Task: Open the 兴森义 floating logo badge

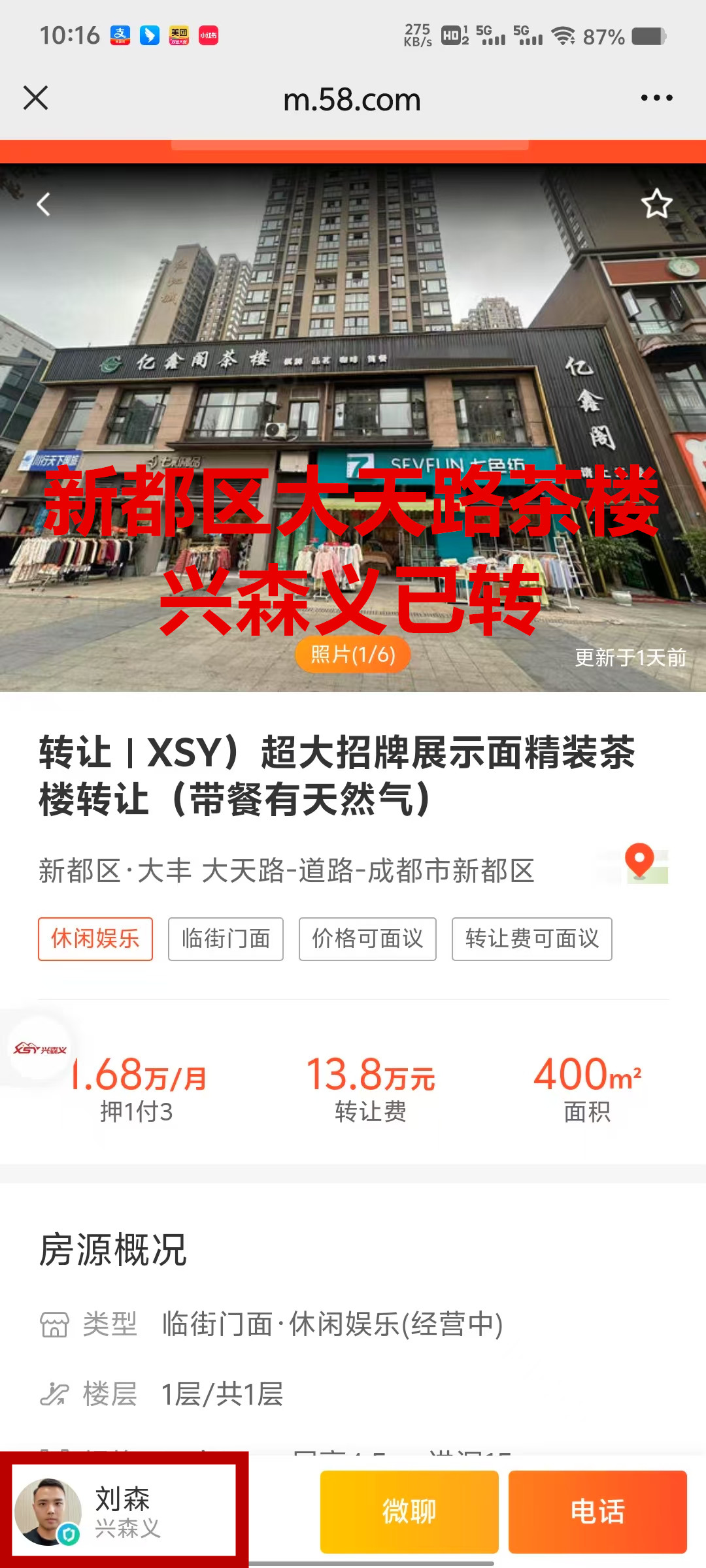Action: 41,1049
